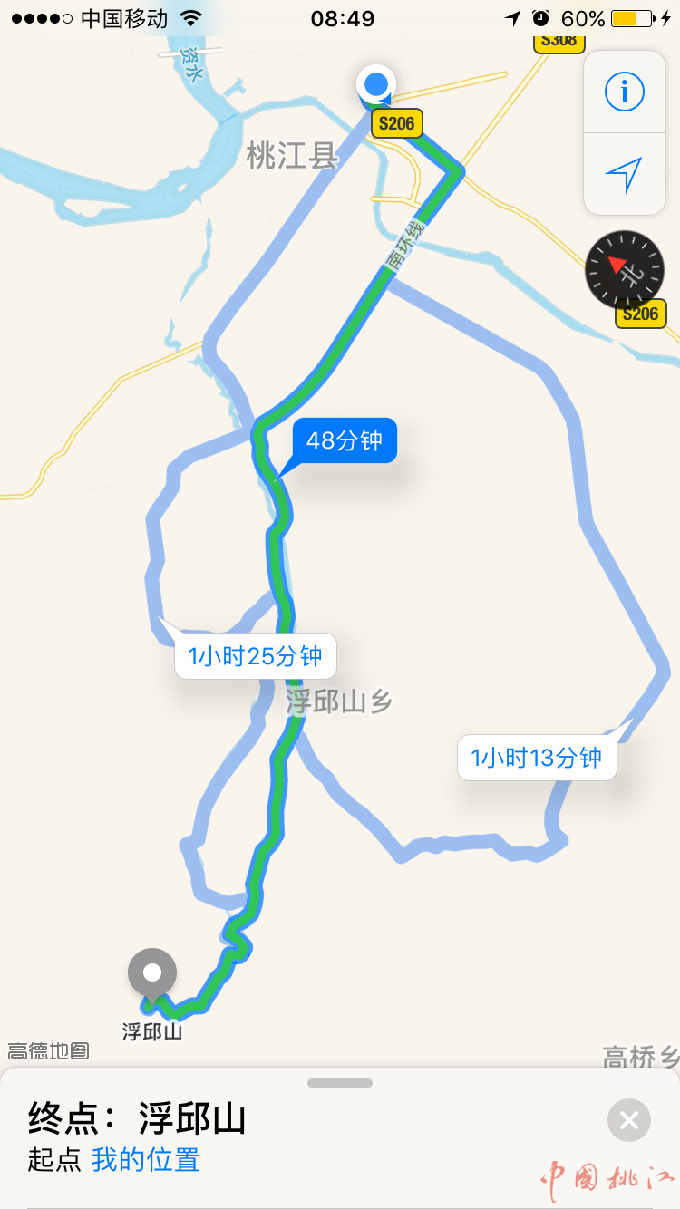
Task: Tap the blue current location dot
Action: [376, 84]
